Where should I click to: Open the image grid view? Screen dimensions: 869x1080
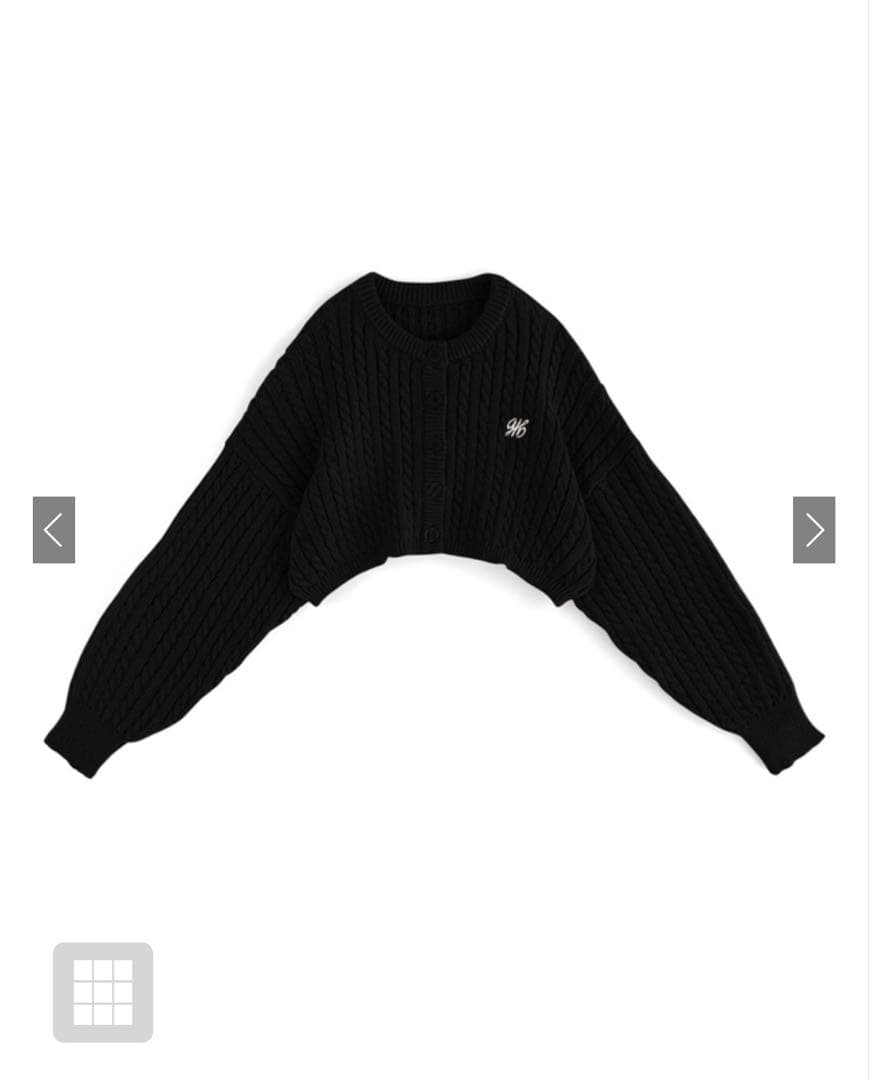103,992
